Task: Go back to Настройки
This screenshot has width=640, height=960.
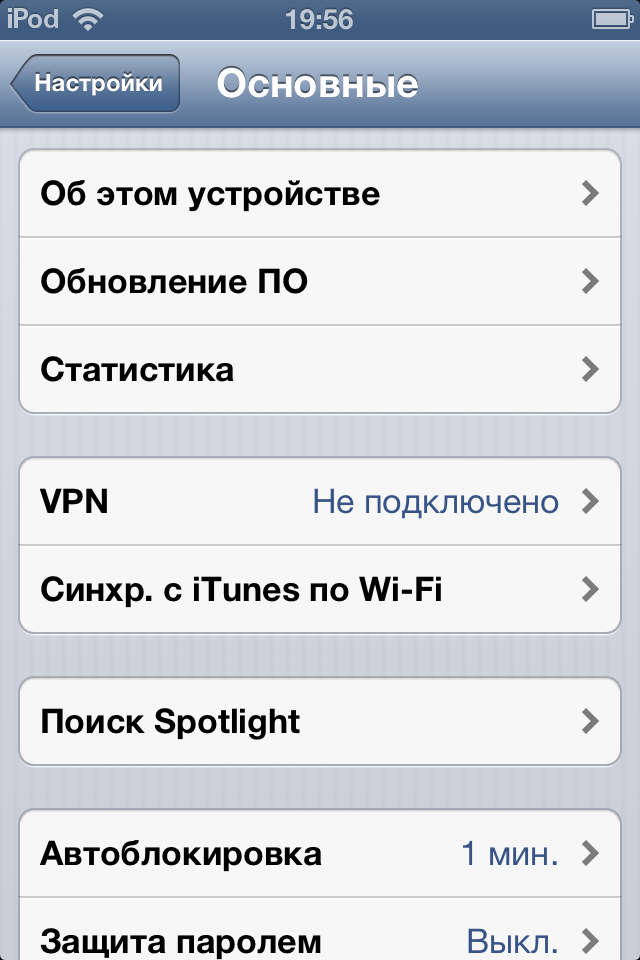Action: [x=96, y=83]
